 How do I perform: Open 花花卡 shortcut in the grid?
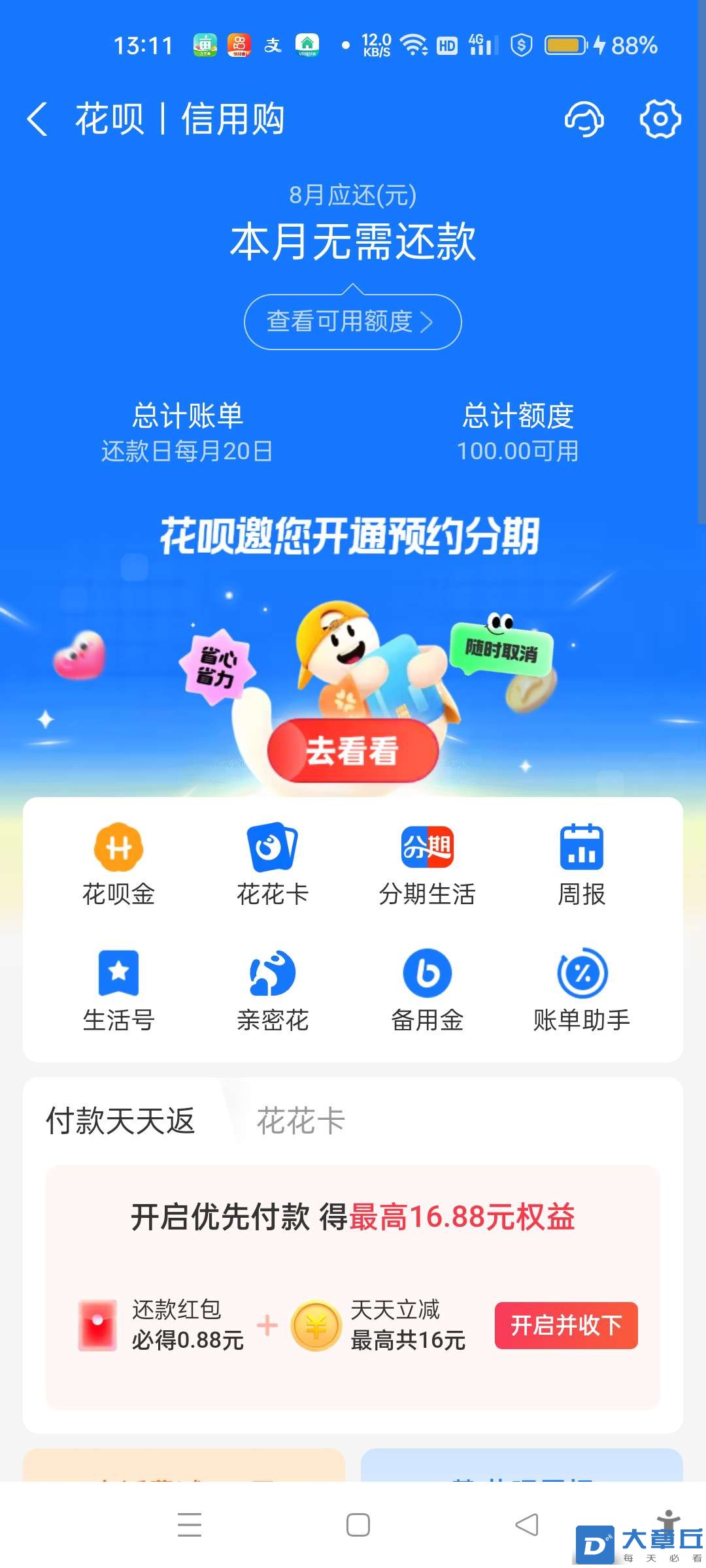(273, 864)
